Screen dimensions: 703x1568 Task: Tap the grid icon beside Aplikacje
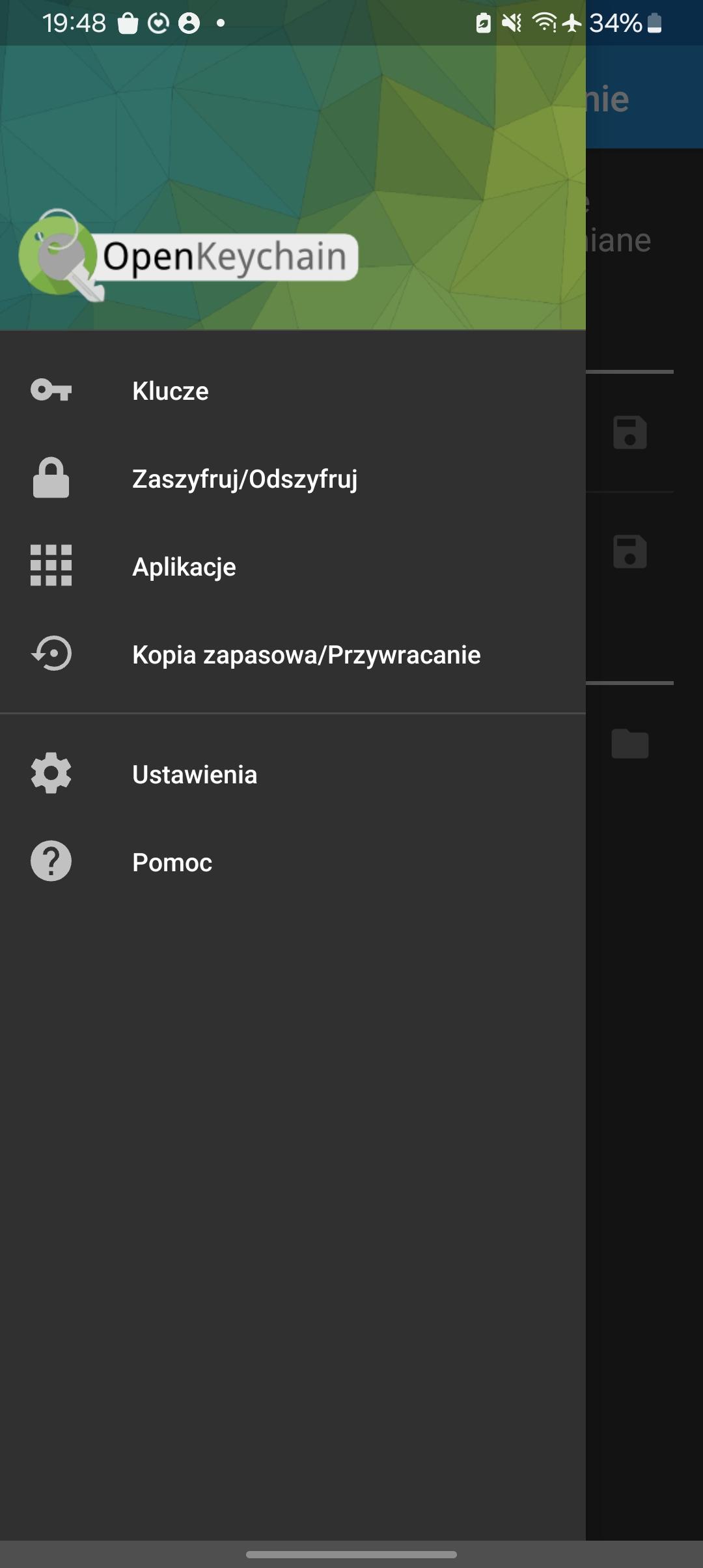click(52, 567)
